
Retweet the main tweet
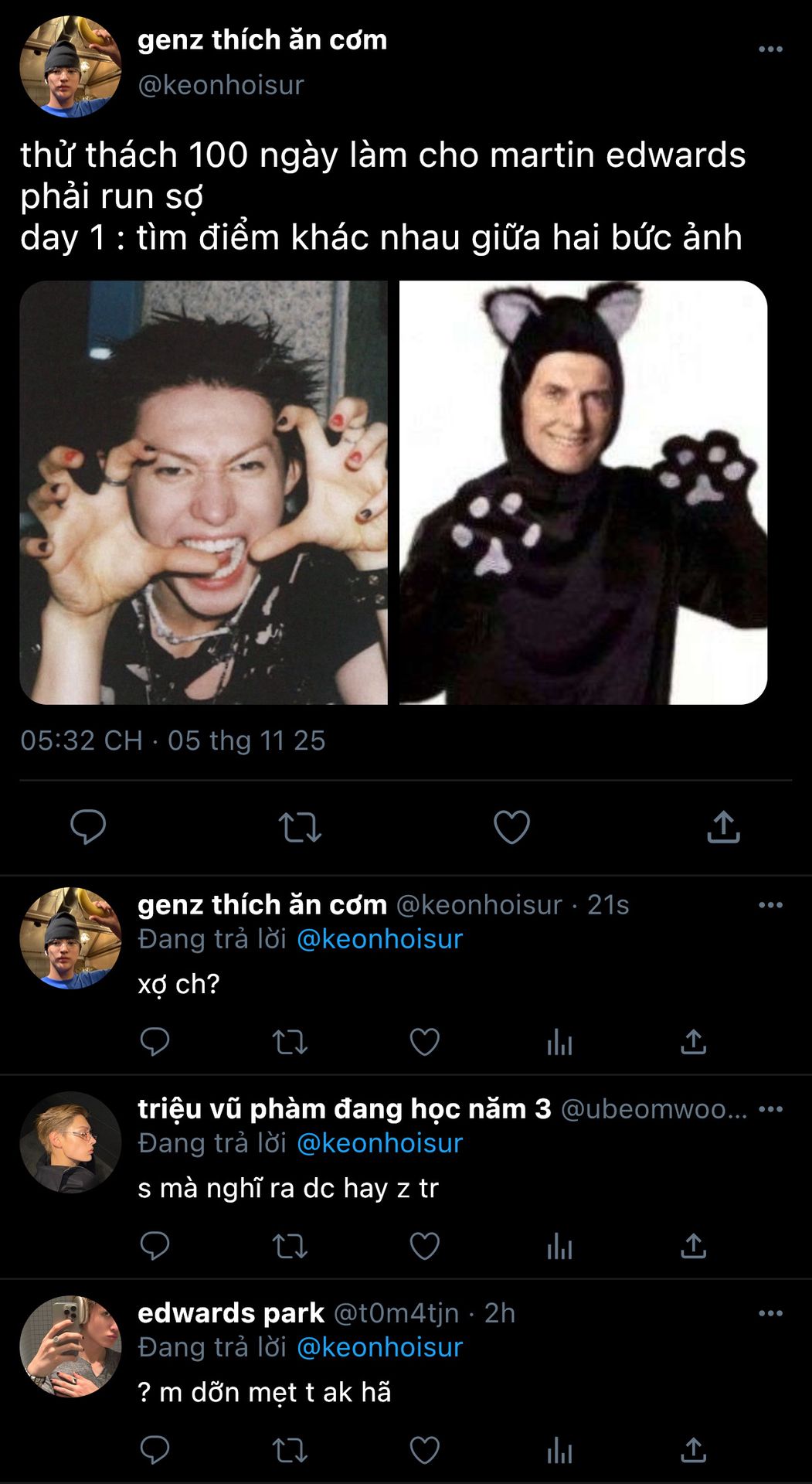click(300, 827)
